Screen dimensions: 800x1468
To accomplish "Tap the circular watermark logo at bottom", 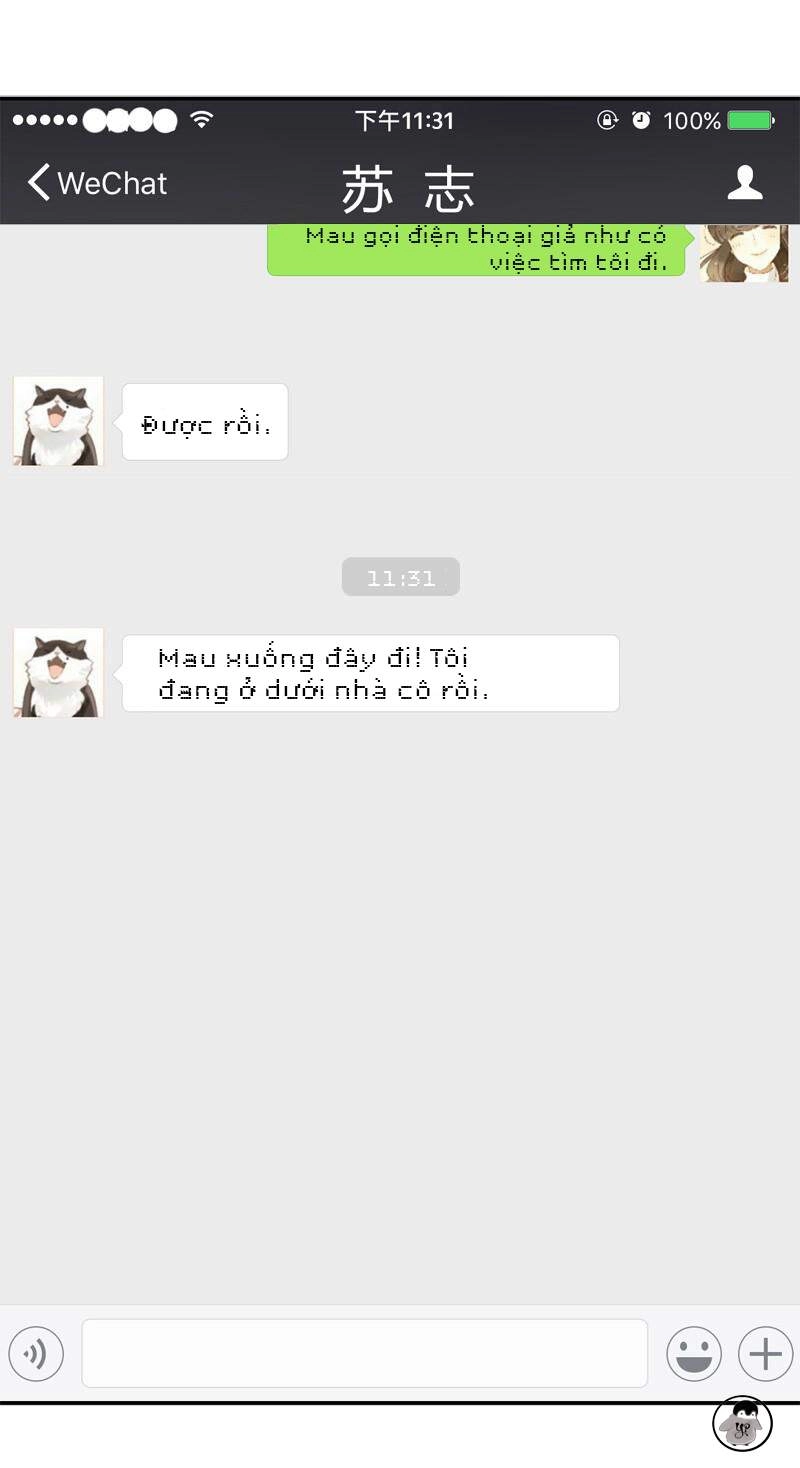I will click(741, 1422).
